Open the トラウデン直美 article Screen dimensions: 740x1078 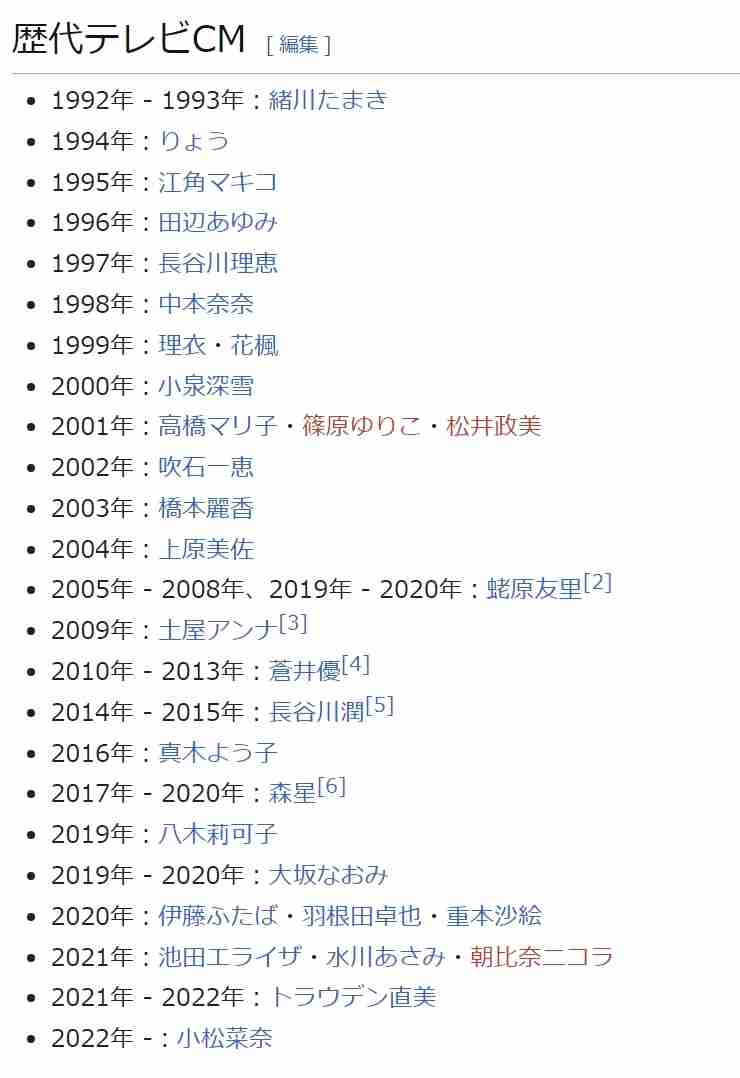pyautogui.click(x=352, y=997)
